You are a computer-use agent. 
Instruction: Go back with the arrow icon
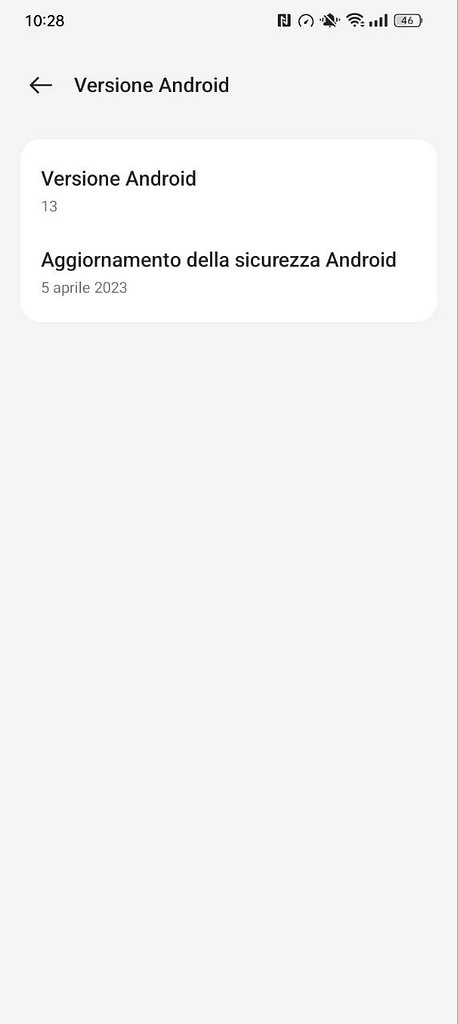[41, 85]
